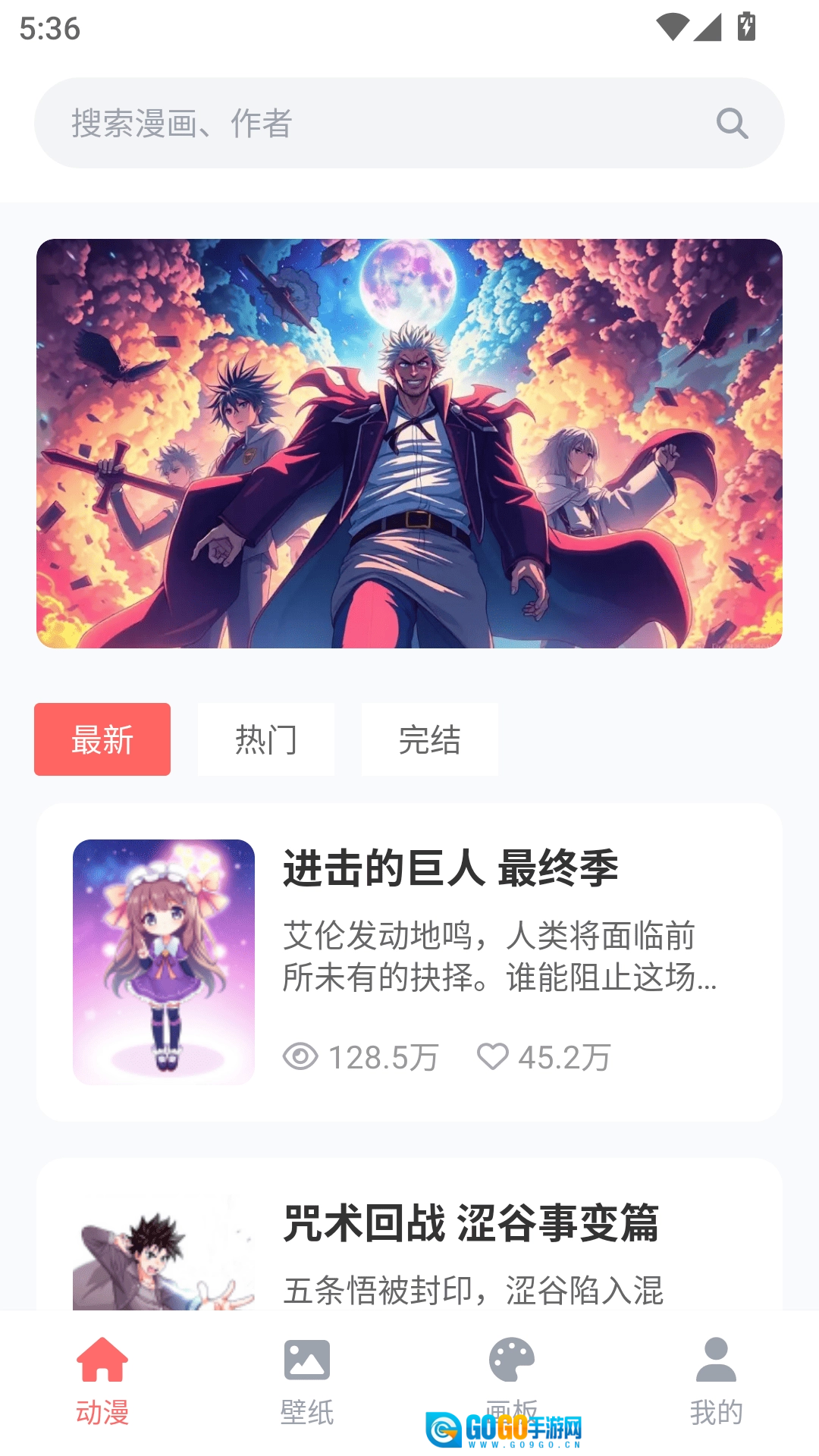Open the 咒术回战 涩谷事变篇 card

tap(409, 1234)
